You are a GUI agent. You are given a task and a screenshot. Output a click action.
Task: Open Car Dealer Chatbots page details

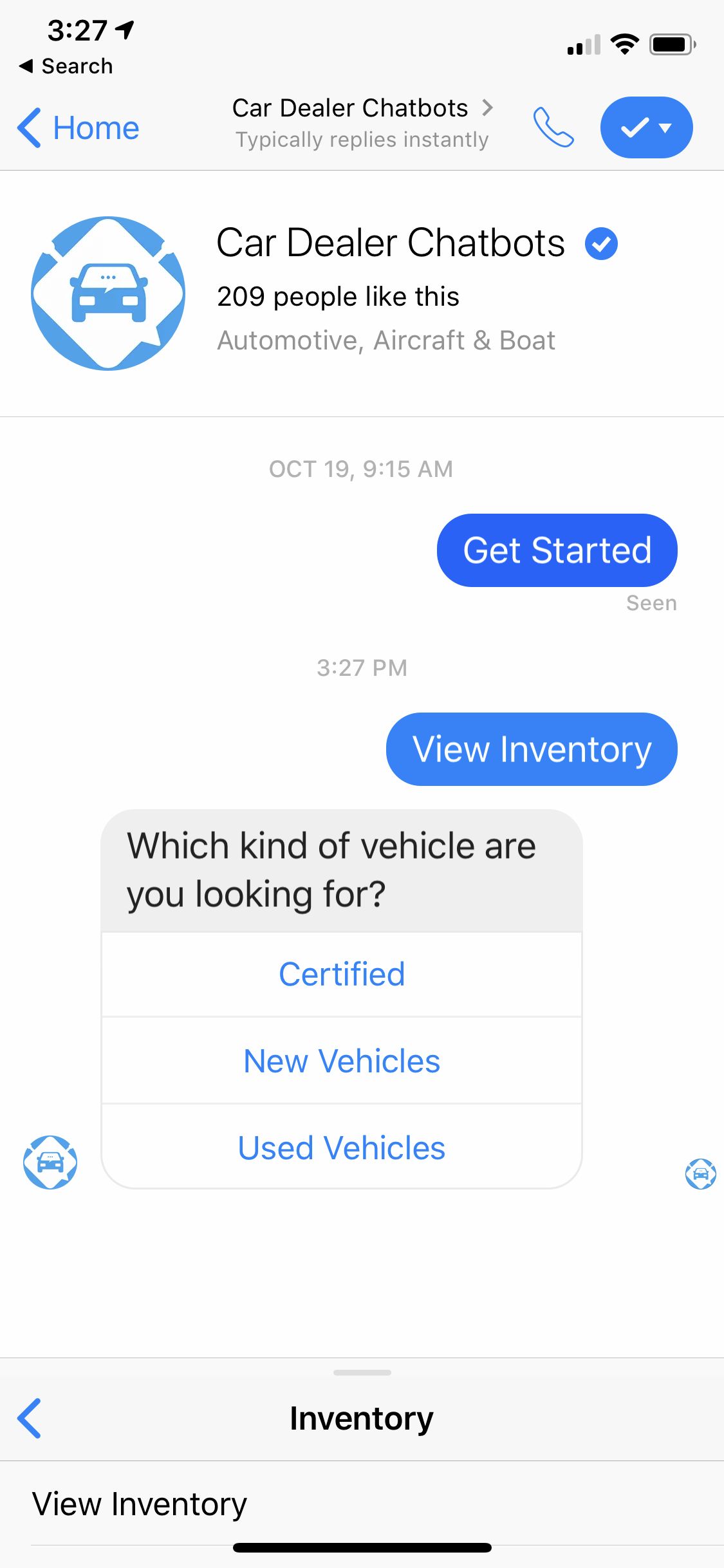[362, 122]
